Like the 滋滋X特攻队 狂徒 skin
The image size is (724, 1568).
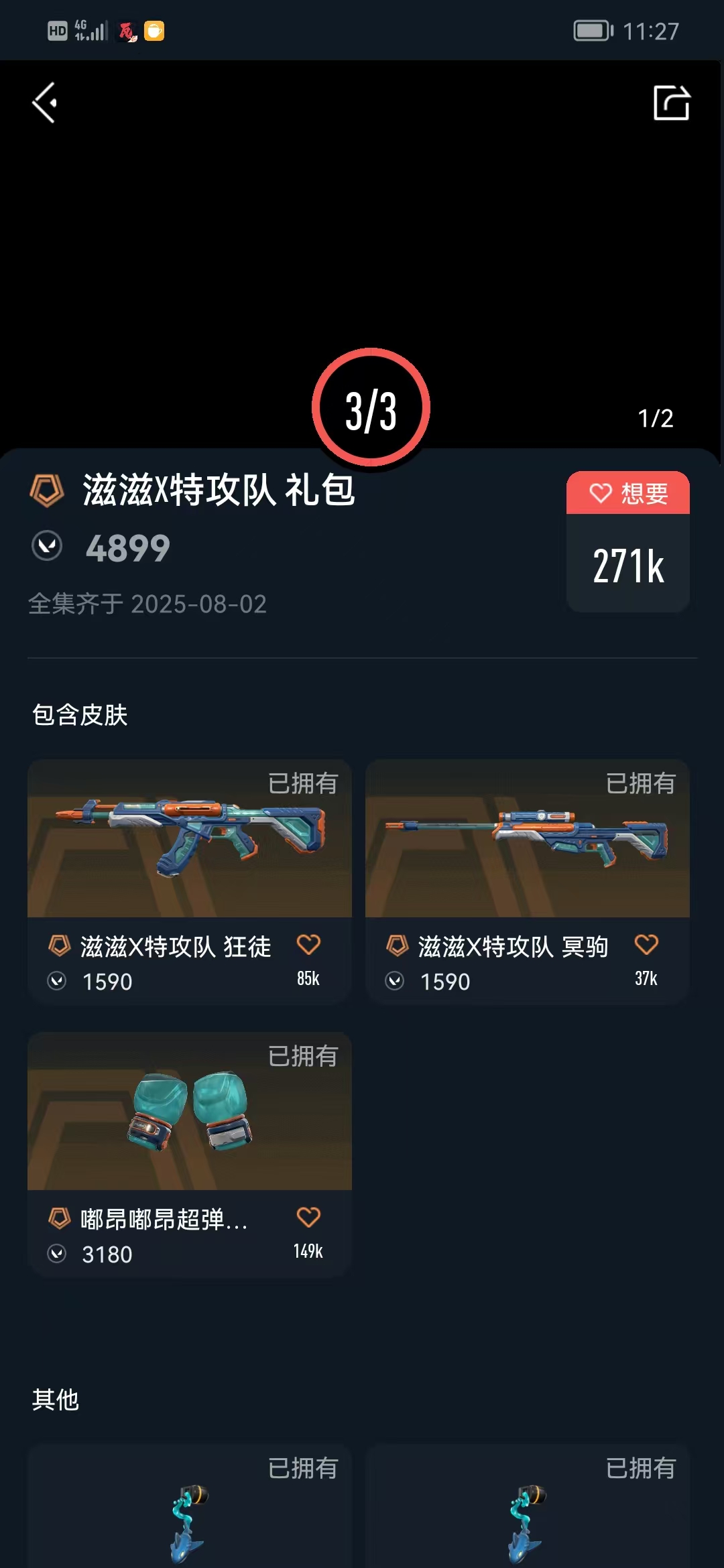tap(308, 945)
